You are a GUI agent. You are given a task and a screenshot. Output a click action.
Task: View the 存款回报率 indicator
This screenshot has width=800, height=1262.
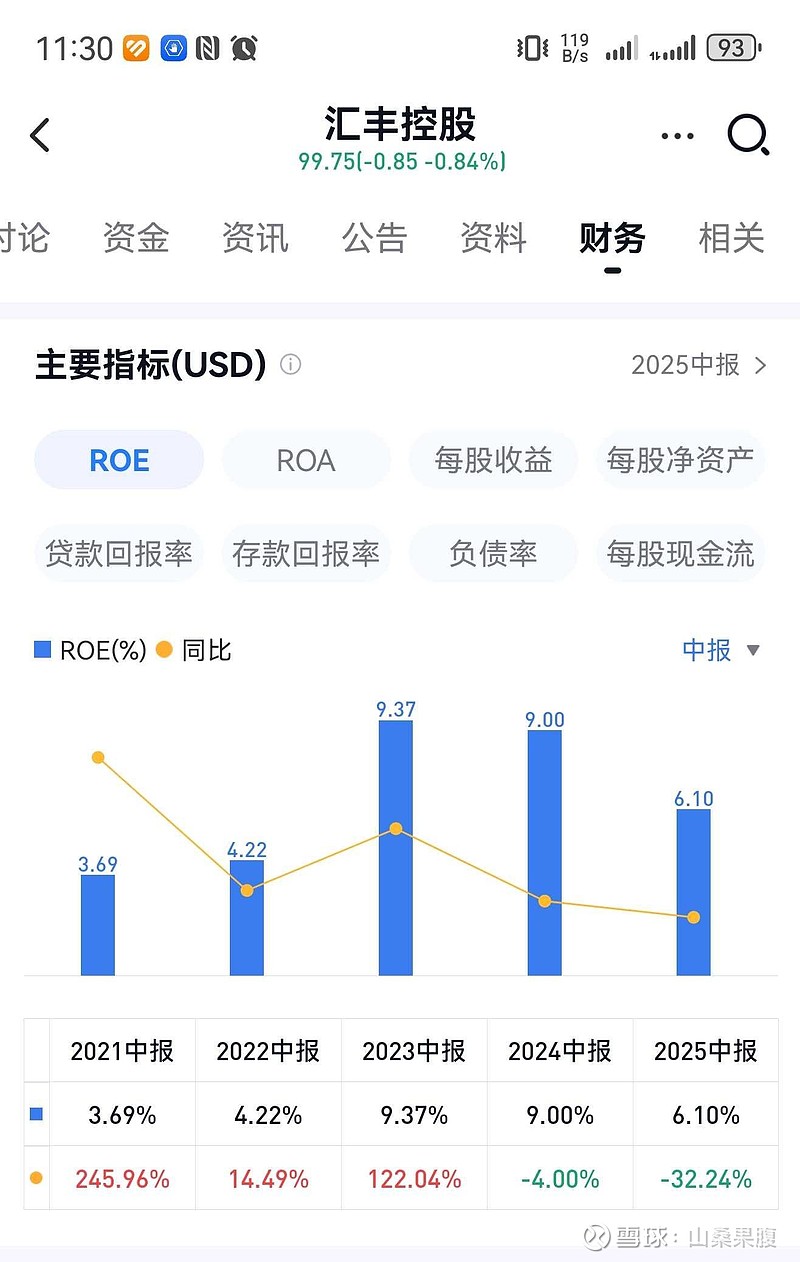[306, 553]
